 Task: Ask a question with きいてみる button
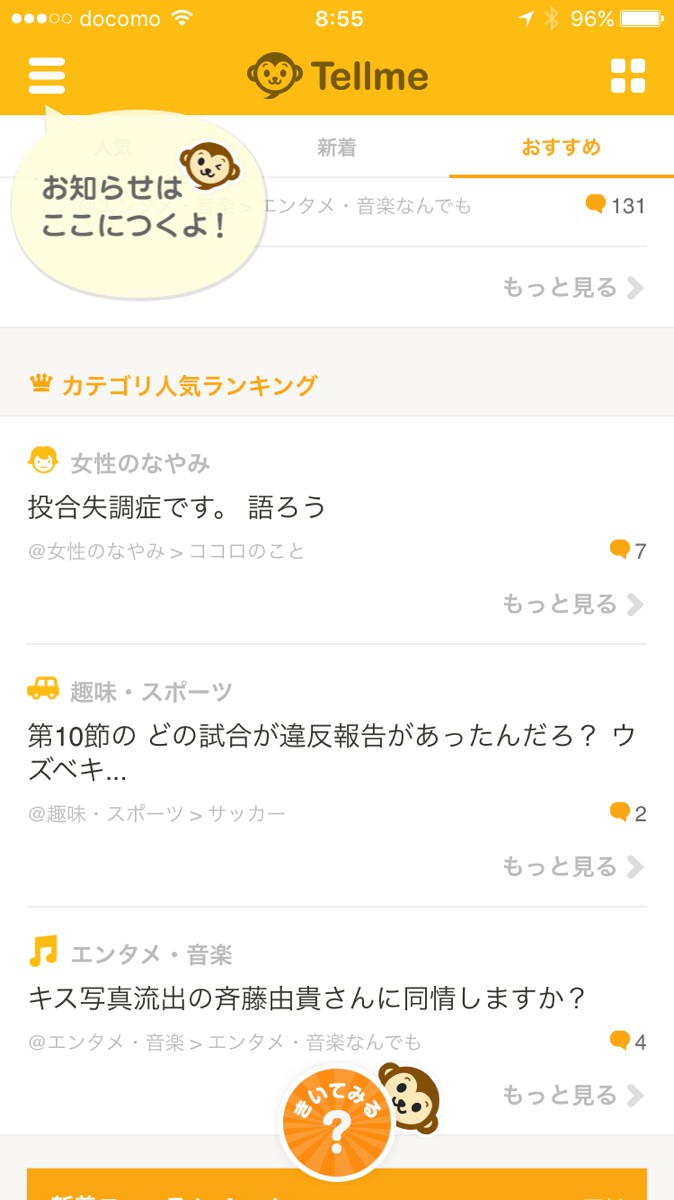[x=337, y=1122]
